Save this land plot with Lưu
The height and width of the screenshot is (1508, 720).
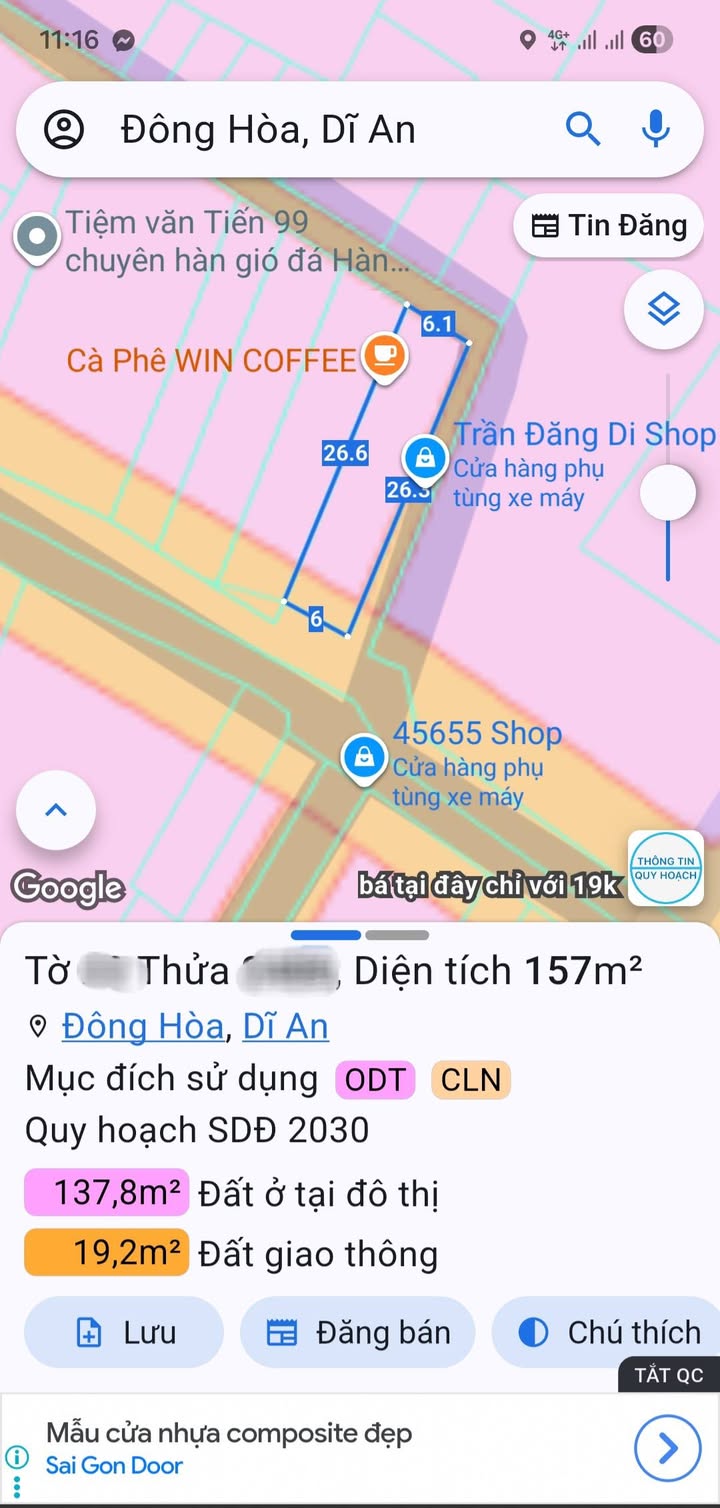pyautogui.click(x=124, y=1332)
